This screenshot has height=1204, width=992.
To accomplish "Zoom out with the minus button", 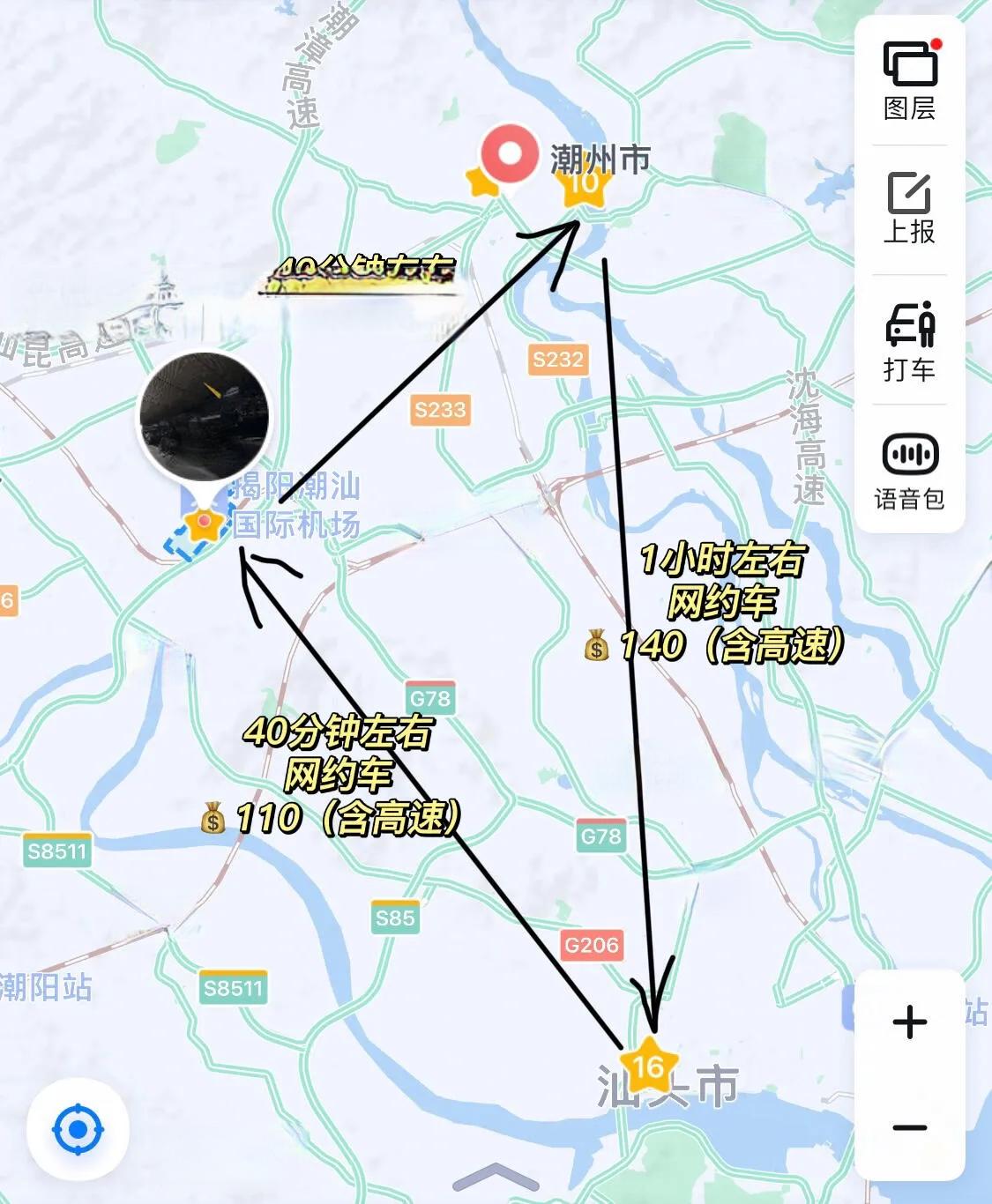I will point(909,1127).
